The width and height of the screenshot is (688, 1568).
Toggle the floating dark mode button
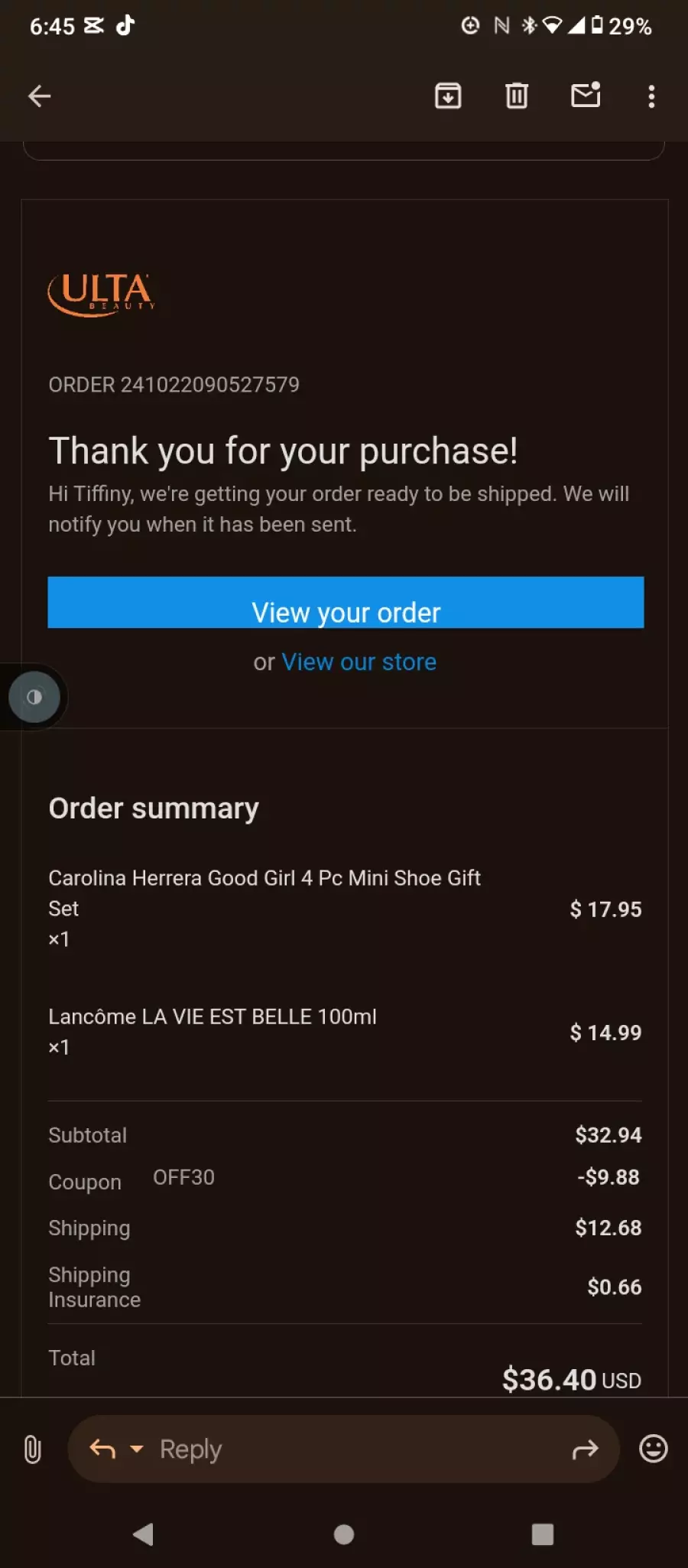pyautogui.click(x=34, y=697)
